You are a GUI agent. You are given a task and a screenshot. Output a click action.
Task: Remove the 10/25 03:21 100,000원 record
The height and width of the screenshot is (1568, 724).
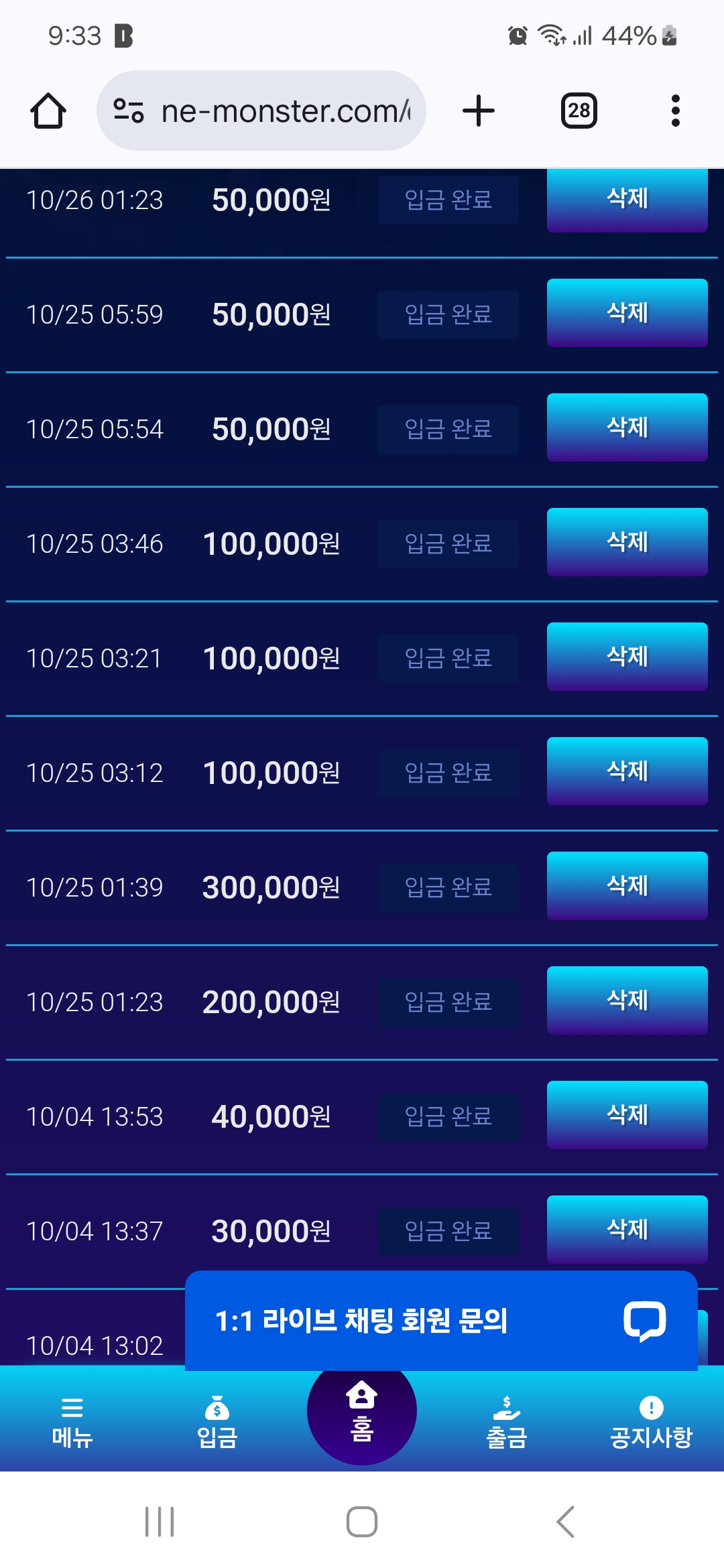point(627,657)
